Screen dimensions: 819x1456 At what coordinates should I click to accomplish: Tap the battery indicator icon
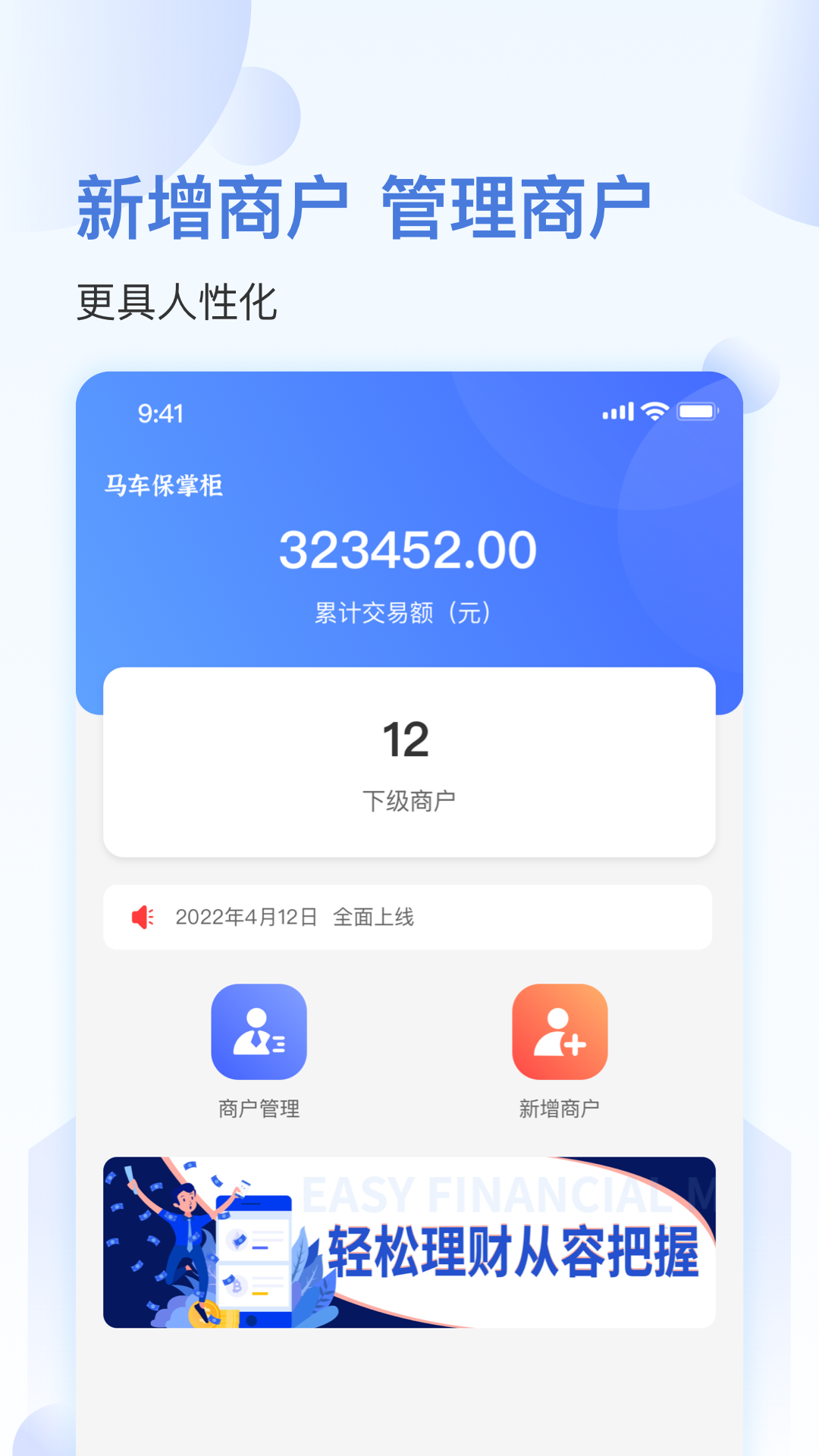click(x=695, y=410)
